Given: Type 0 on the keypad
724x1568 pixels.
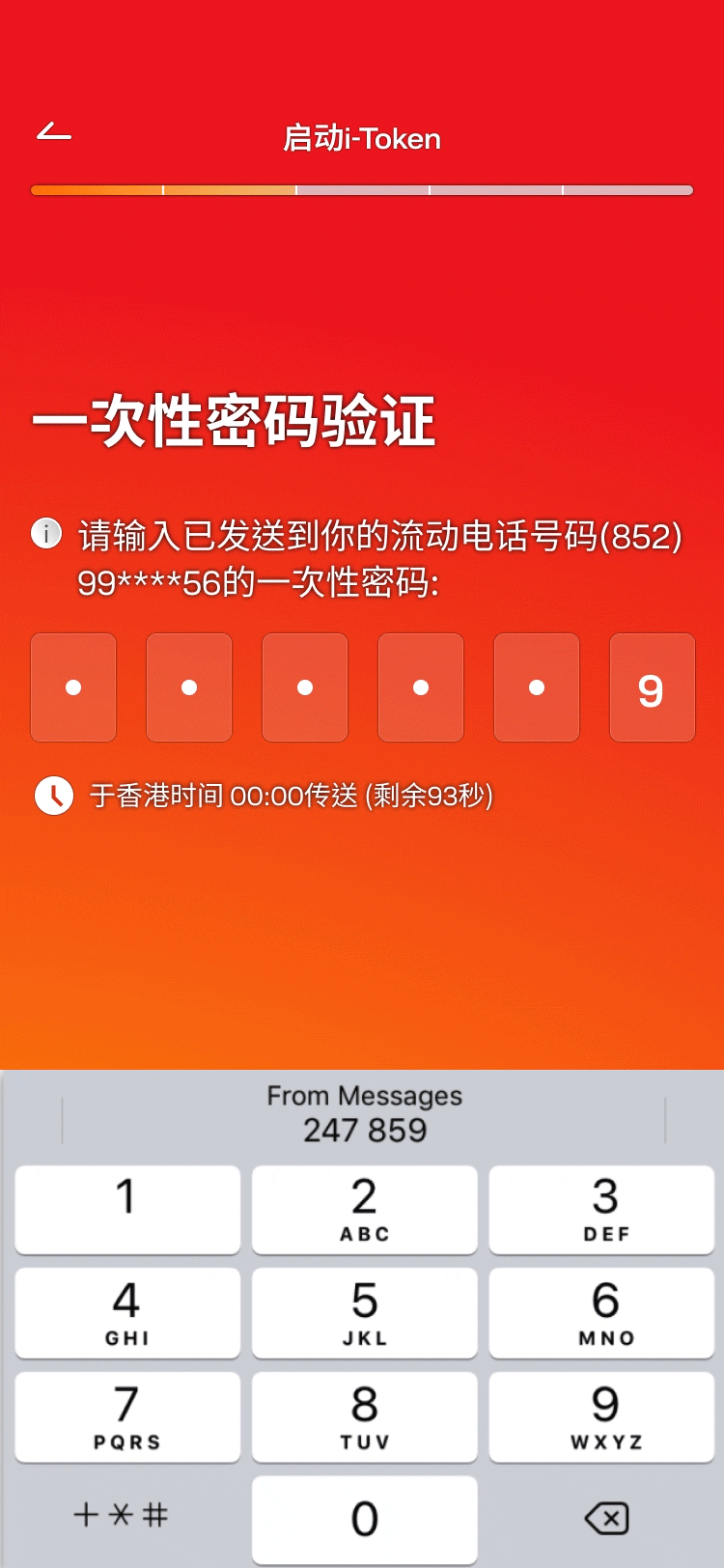Looking at the screenshot, I should pos(364,1519).
